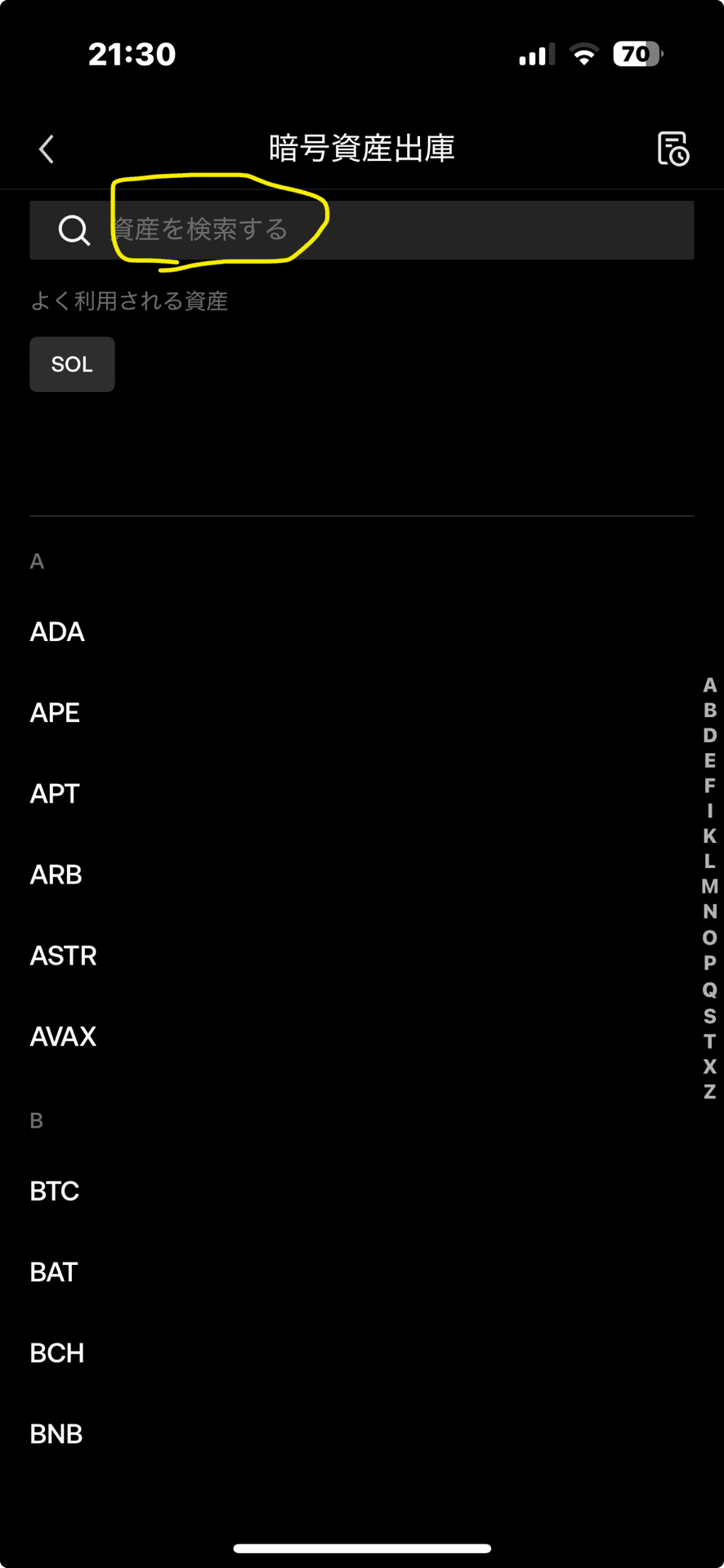Select the BNB asset
Viewport: 724px width, 1568px height.
56,1433
